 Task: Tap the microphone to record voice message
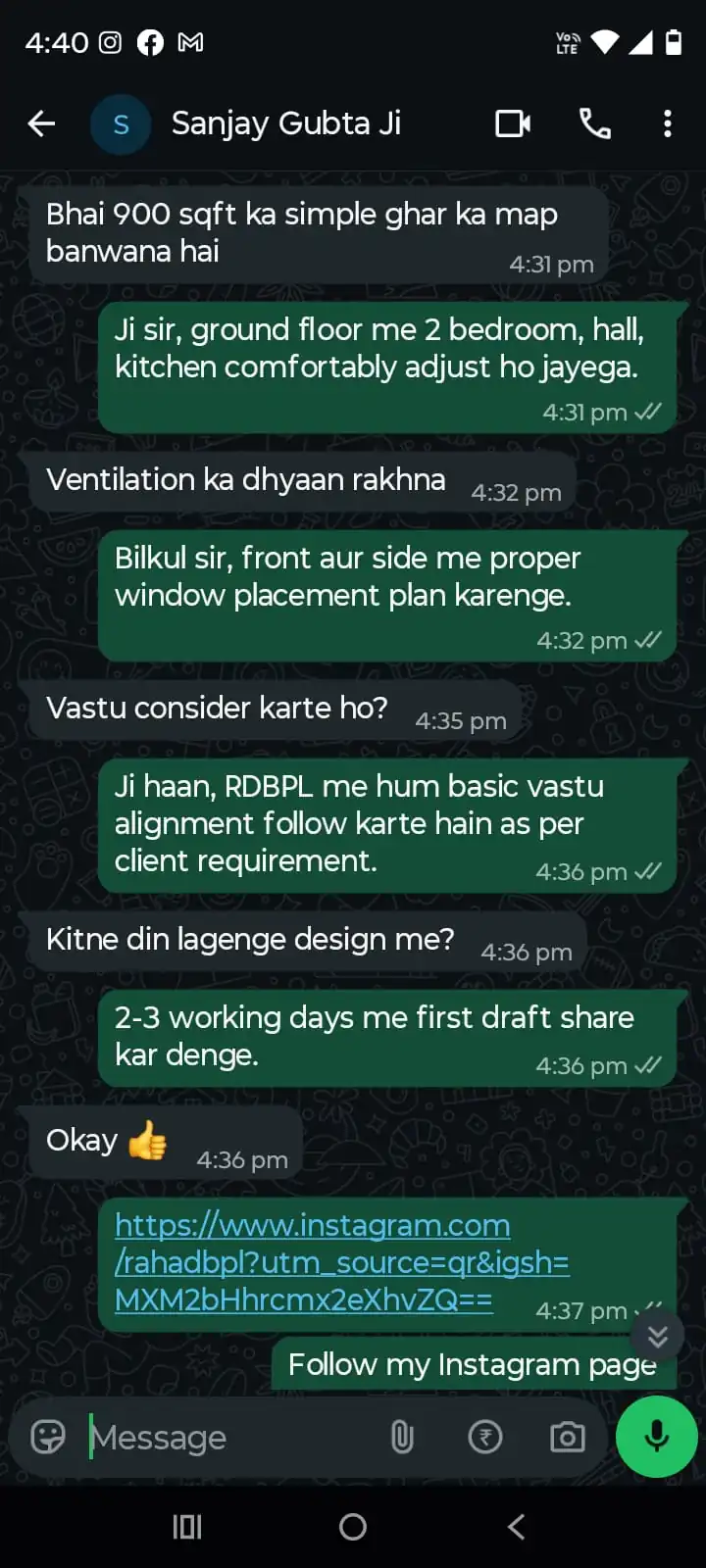coord(656,1437)
